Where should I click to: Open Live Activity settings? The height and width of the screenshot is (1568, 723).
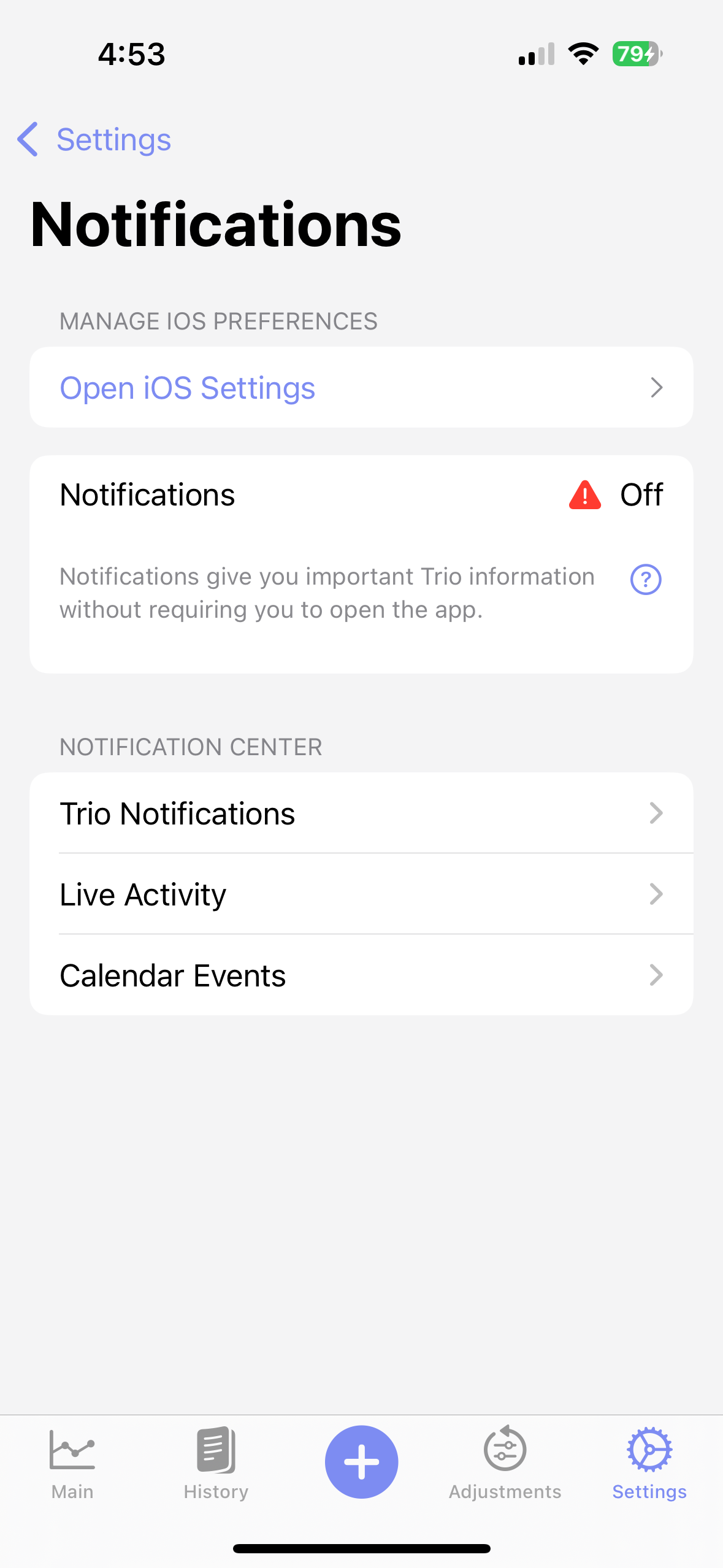point(361,894)
